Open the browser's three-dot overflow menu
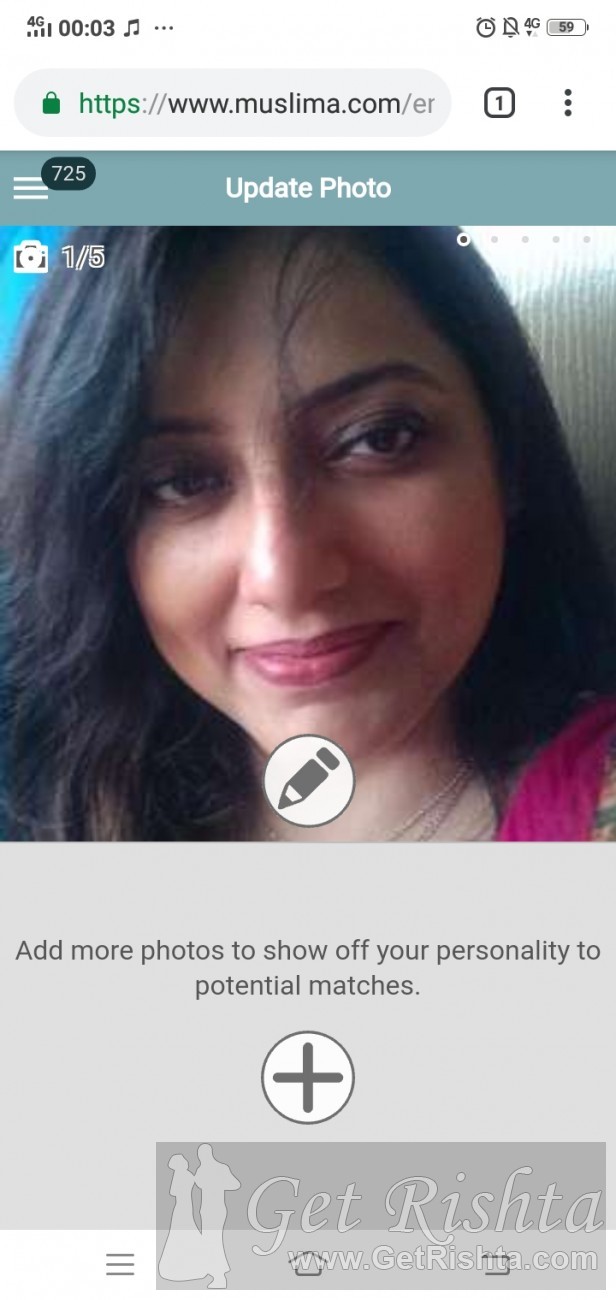The width and height of the screenshot is (616, 1300). pyautogui.click(x=567, y=103)
